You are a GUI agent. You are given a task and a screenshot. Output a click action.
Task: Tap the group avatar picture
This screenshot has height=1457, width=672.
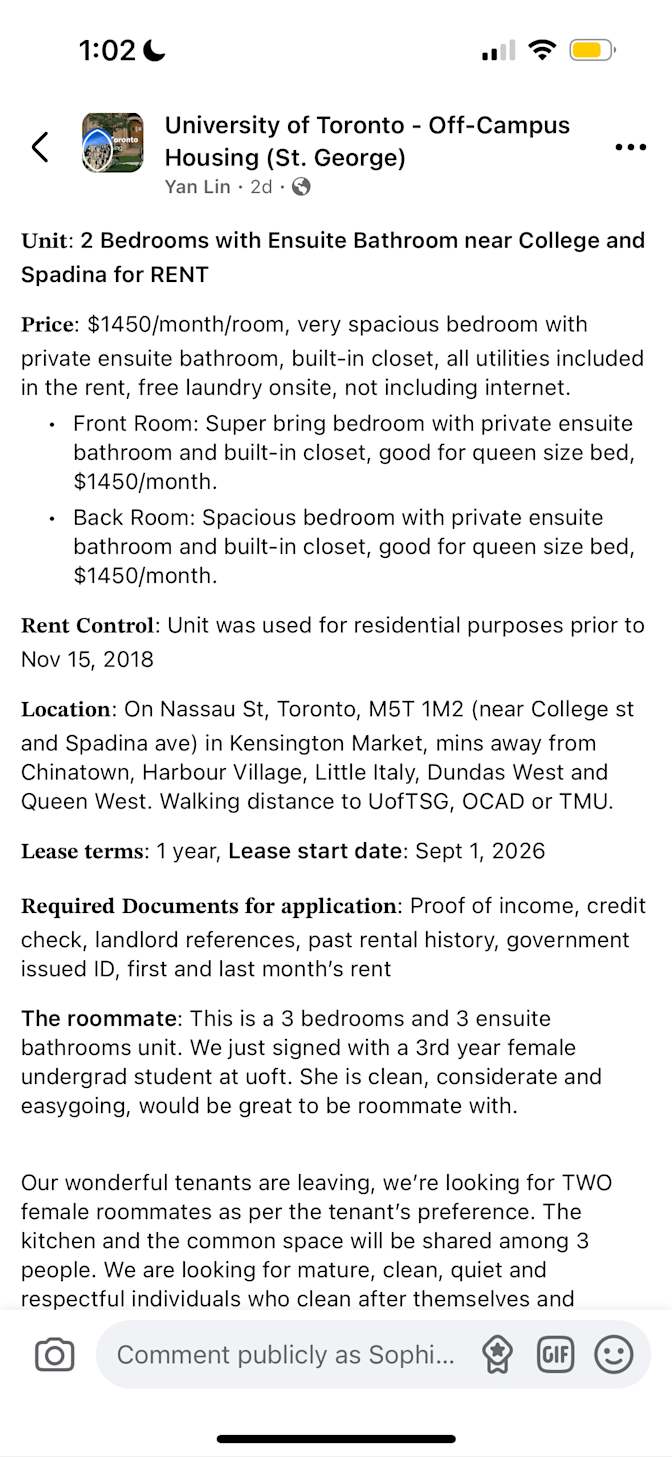(x=112, y=143)
